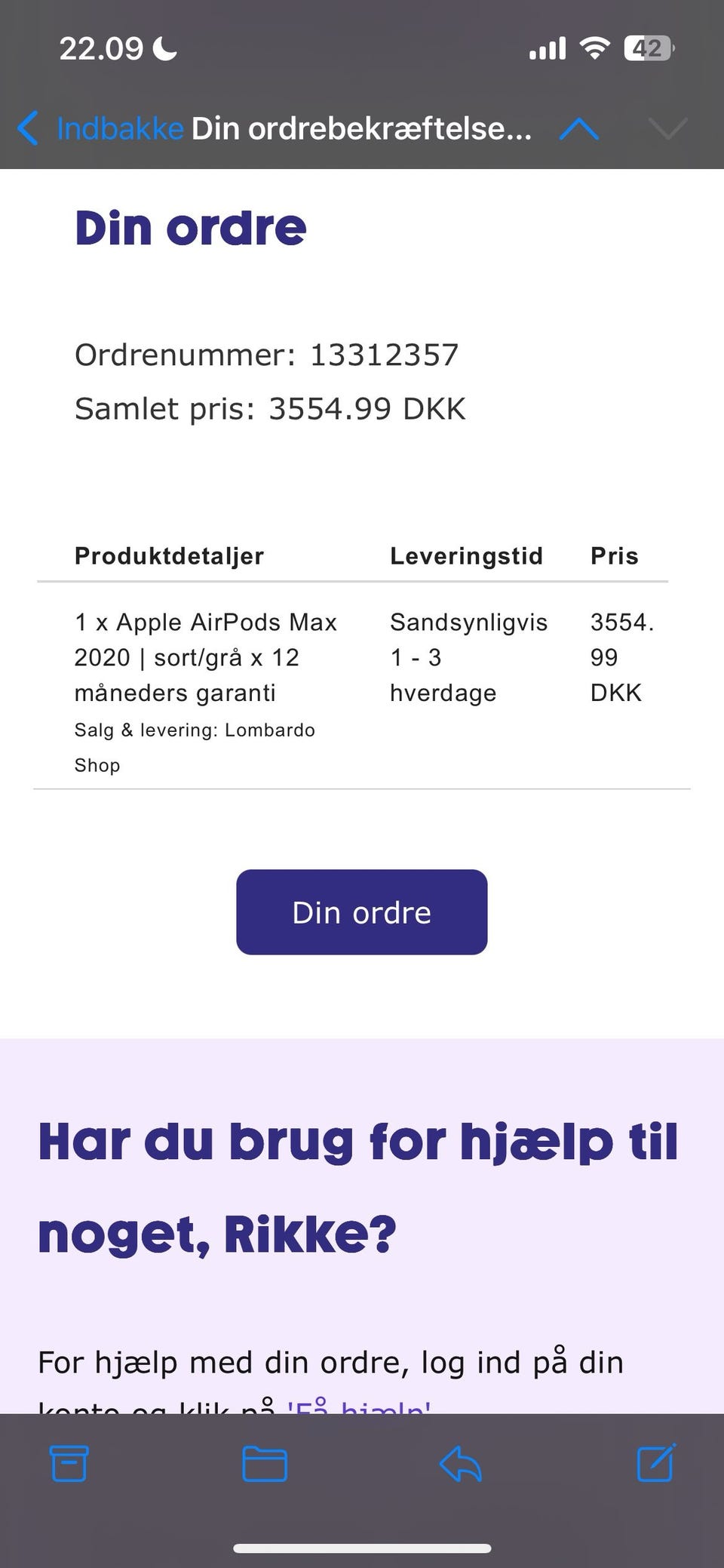Viewport: 724px width, 1568px height.
Task: Archive this email
Action: click(69, 1464)
